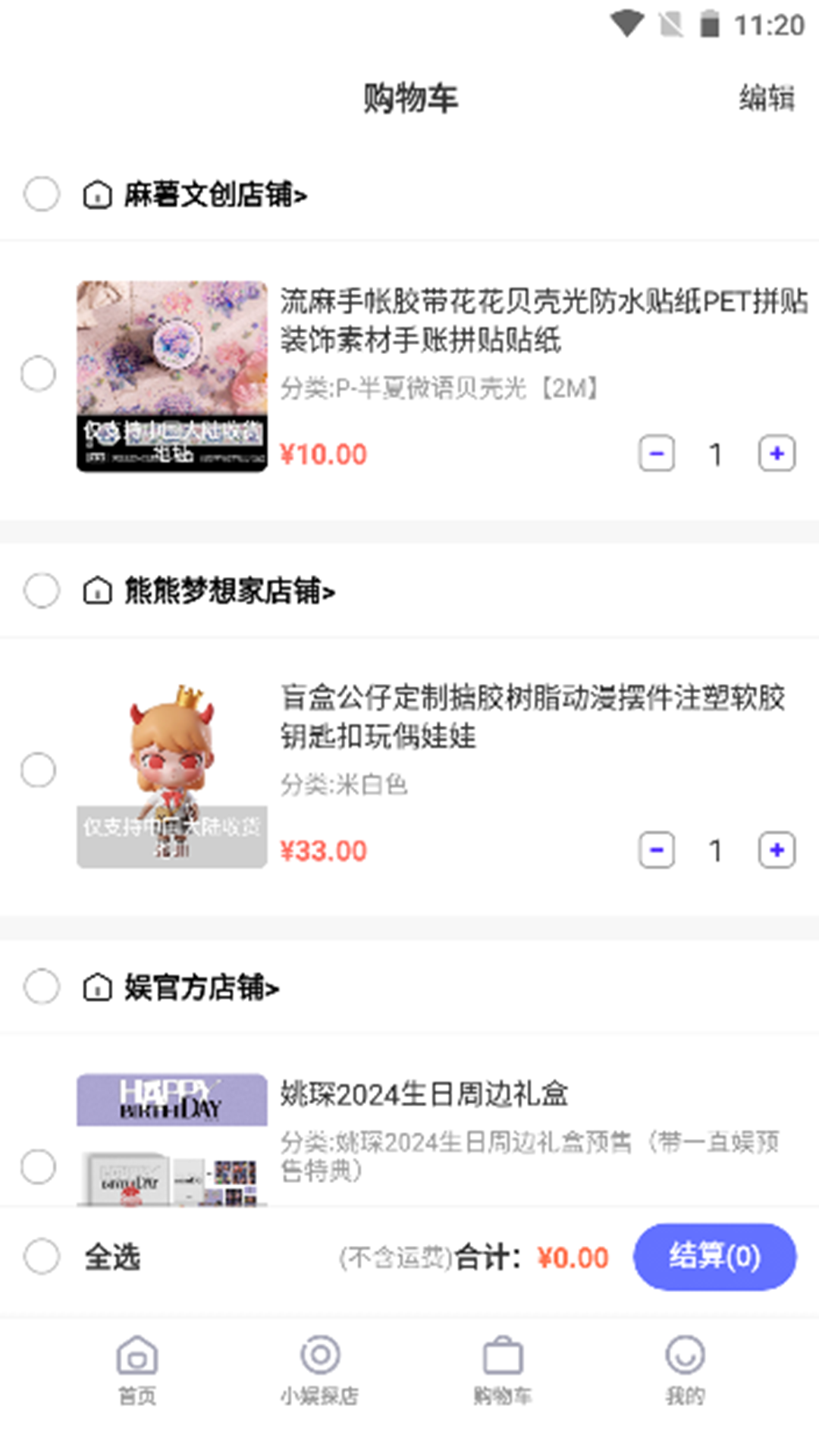Image resolution: width=819 pixels, height=1456 pixels.
Task: Decrease quantity of the ¥33.00 item
Action: click(657, 850)
